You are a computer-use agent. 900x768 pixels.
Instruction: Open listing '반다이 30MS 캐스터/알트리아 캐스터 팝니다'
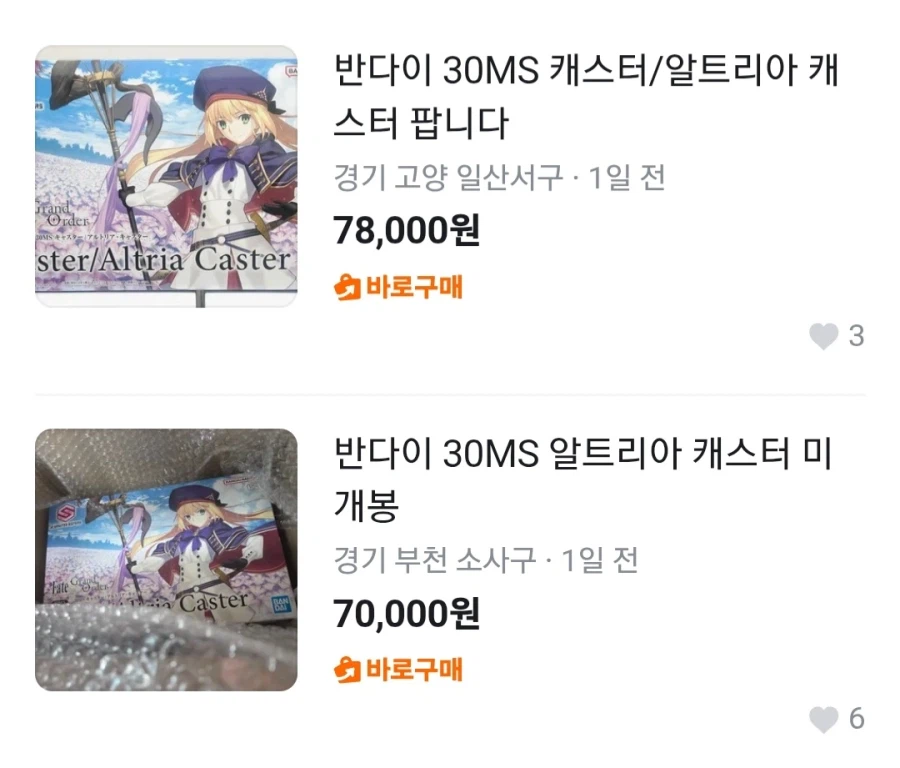(585, 97)
